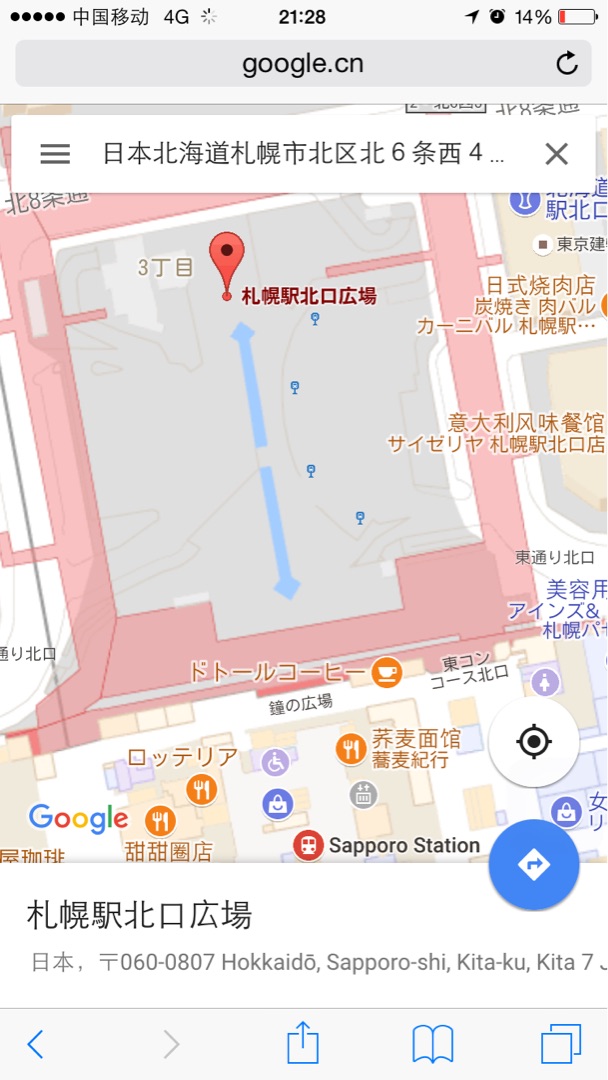Show open Safari tabs

click(x=561, y=1045)
